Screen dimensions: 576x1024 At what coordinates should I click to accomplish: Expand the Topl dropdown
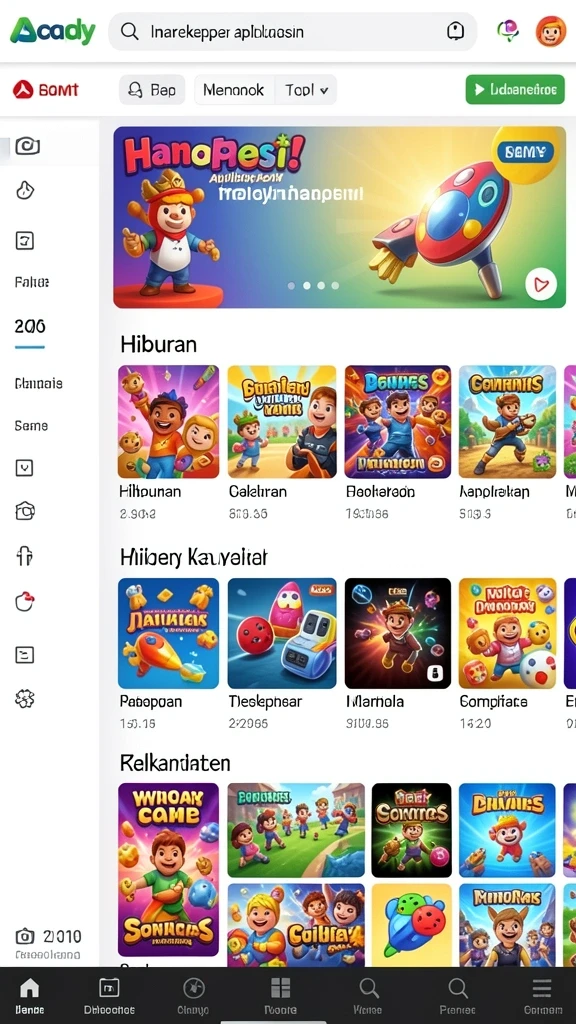pyautogui.click(x=306, y=89)
